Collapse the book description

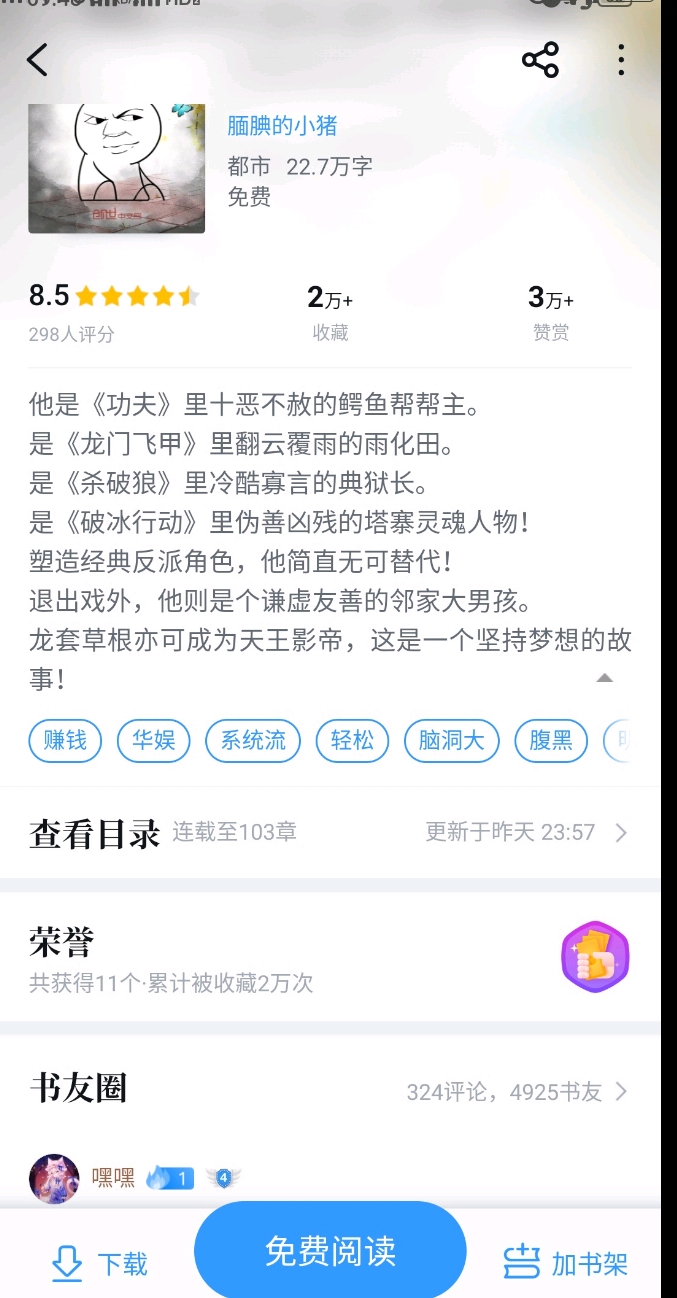(x=604, y=678)
